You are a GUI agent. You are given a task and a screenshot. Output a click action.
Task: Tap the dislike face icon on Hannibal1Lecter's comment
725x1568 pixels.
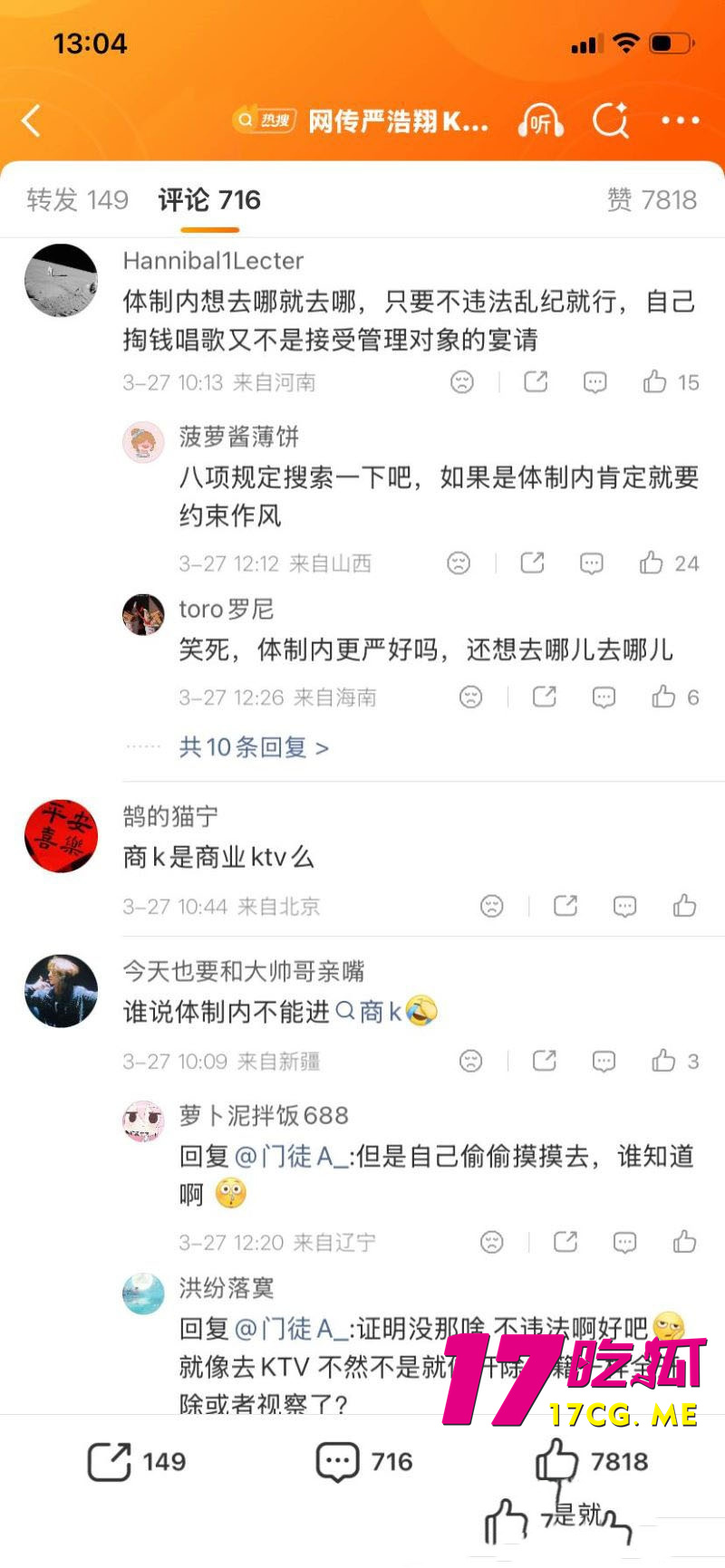(x=461, y=381)
